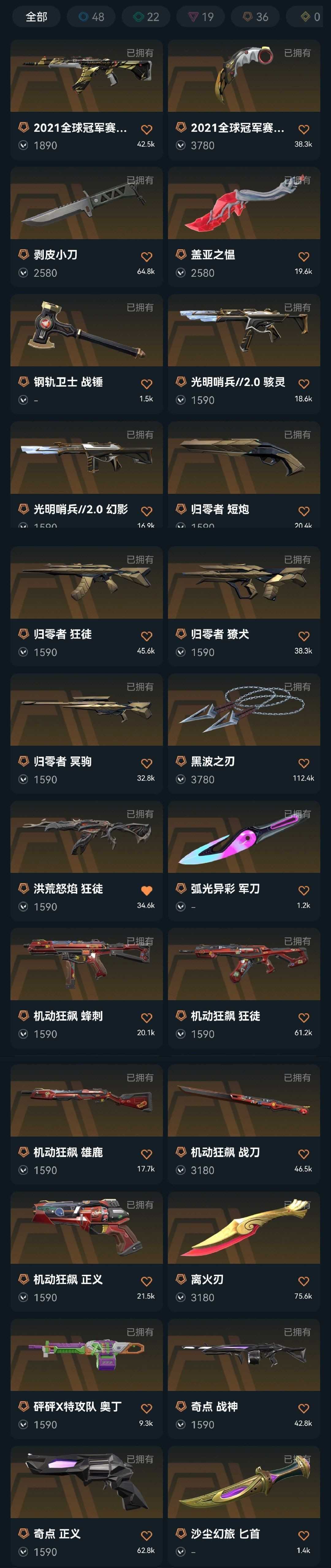Viewport: 331px width, 1568px height.
Task: Select the 全部 filter tab
Action: 36,17
